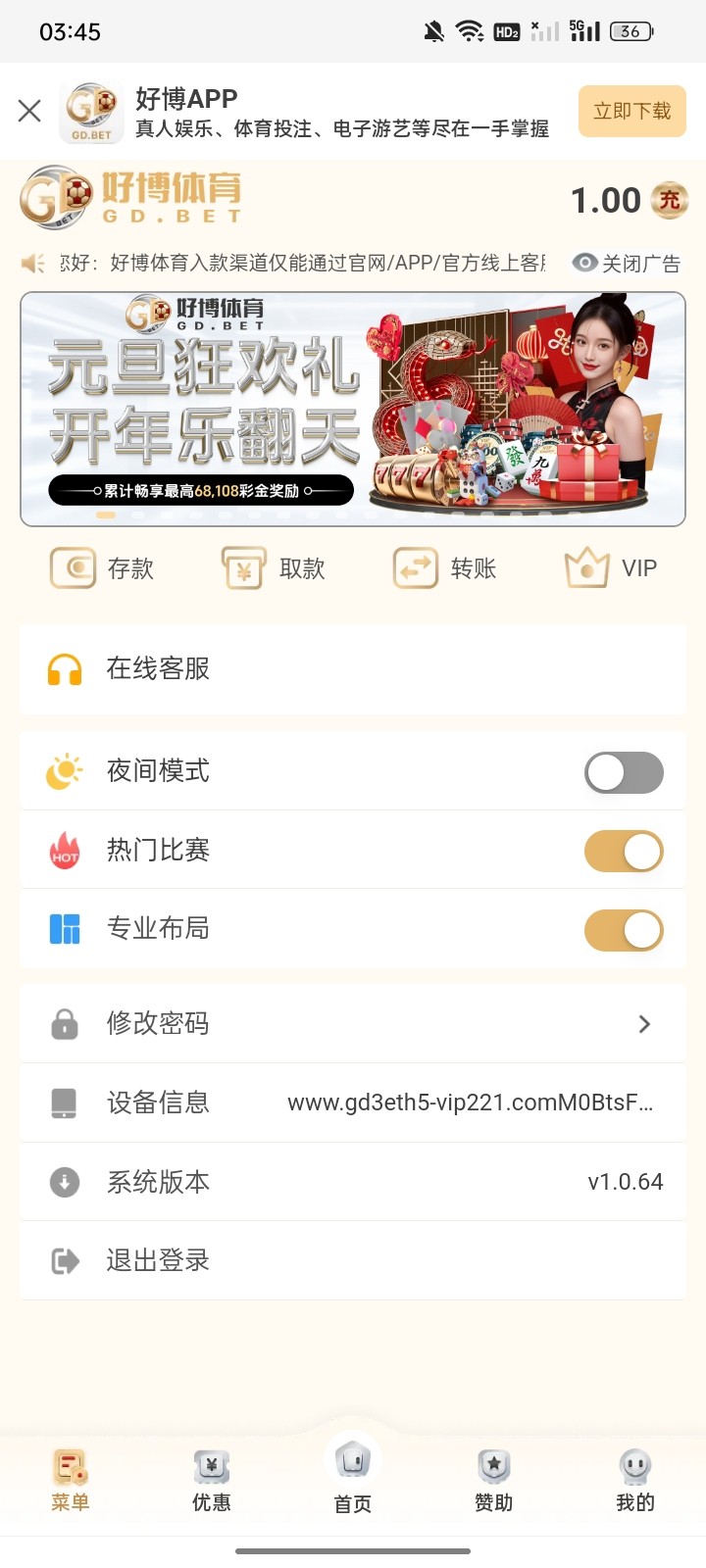This screenshot has width=706, height=1568.
Task: Open 修改密码 to change password
Action: 353,1024
